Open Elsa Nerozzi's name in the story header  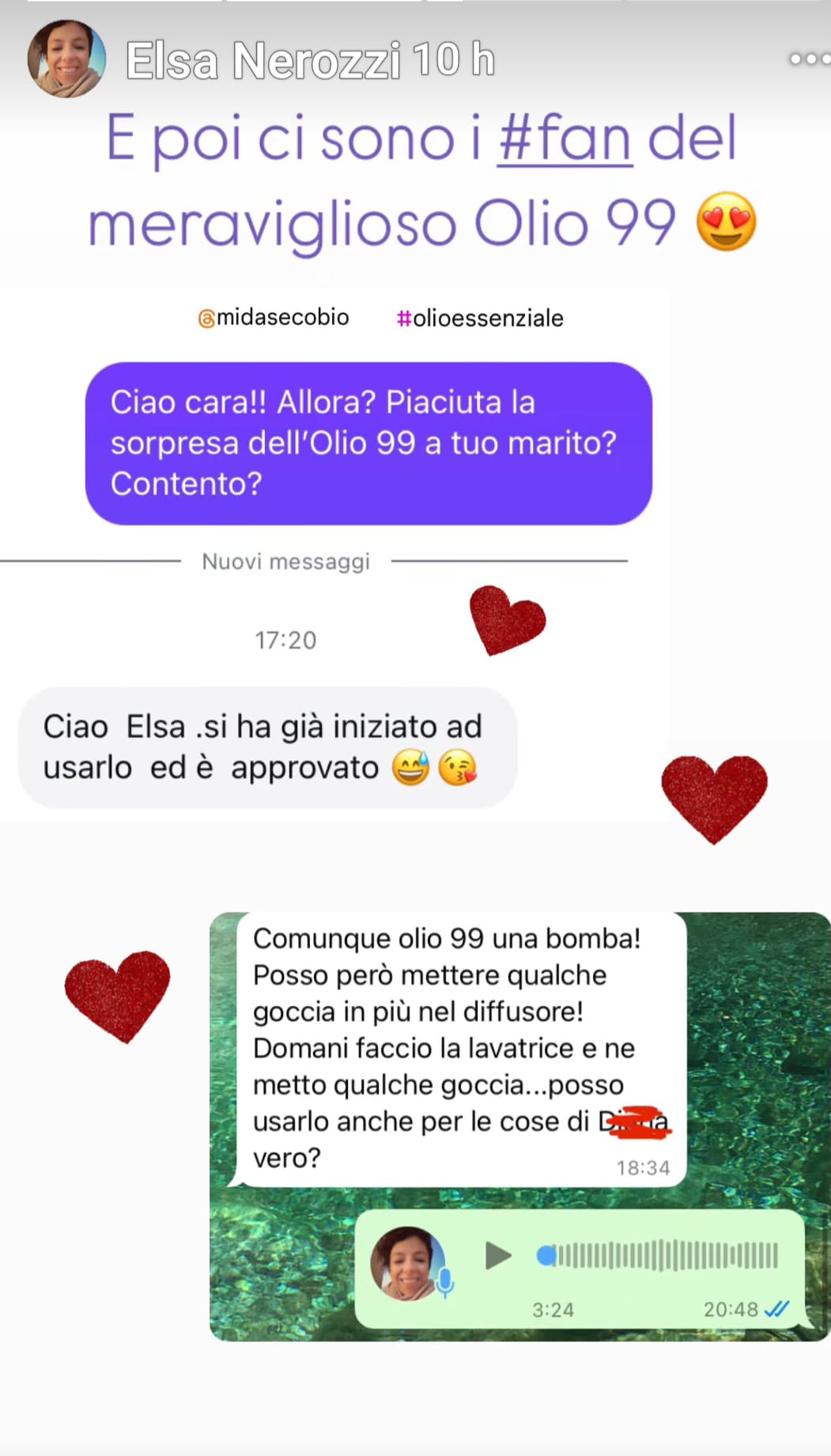tap(263, 61)
